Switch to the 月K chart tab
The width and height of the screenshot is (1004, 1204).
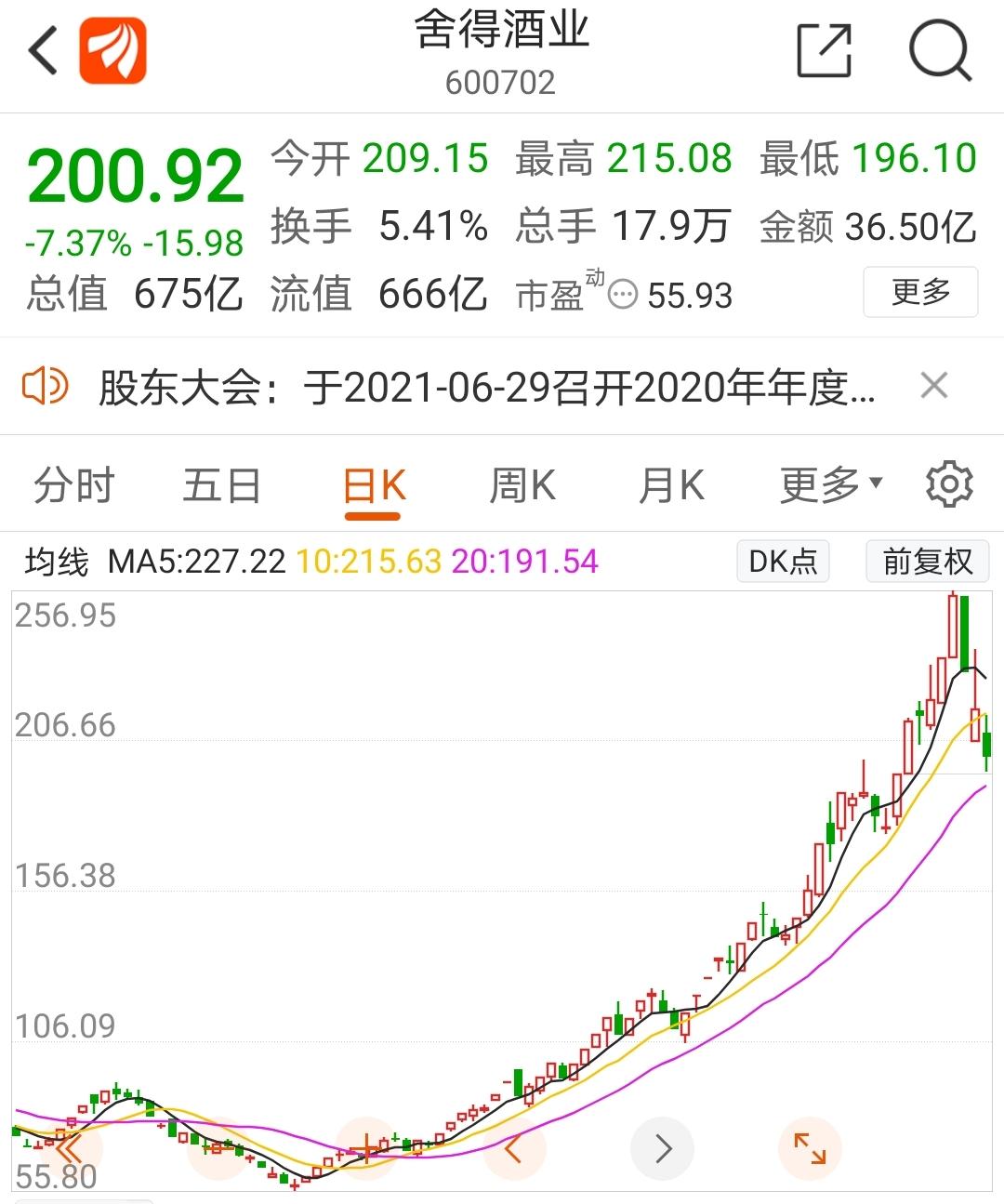[671, 485]
